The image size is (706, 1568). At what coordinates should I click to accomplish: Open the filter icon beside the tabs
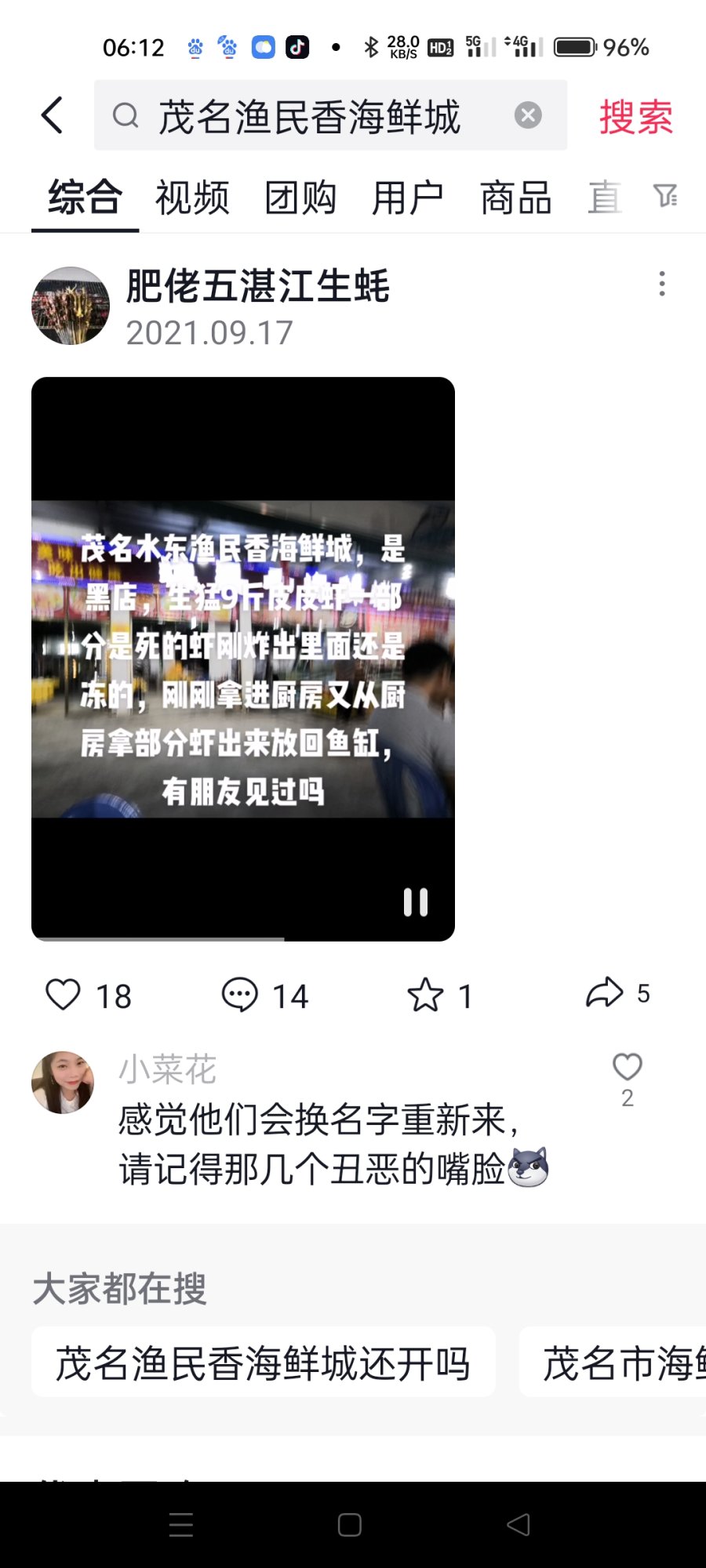coord(665,195)
